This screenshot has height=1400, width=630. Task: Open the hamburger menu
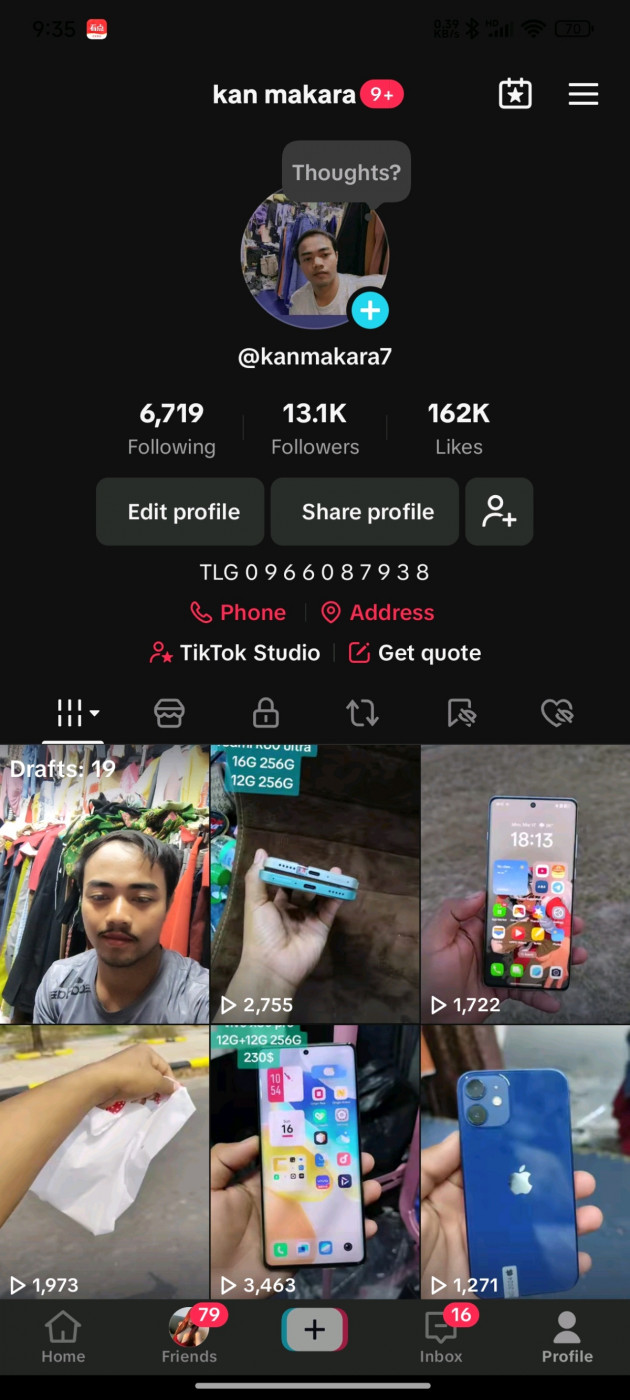583,94
